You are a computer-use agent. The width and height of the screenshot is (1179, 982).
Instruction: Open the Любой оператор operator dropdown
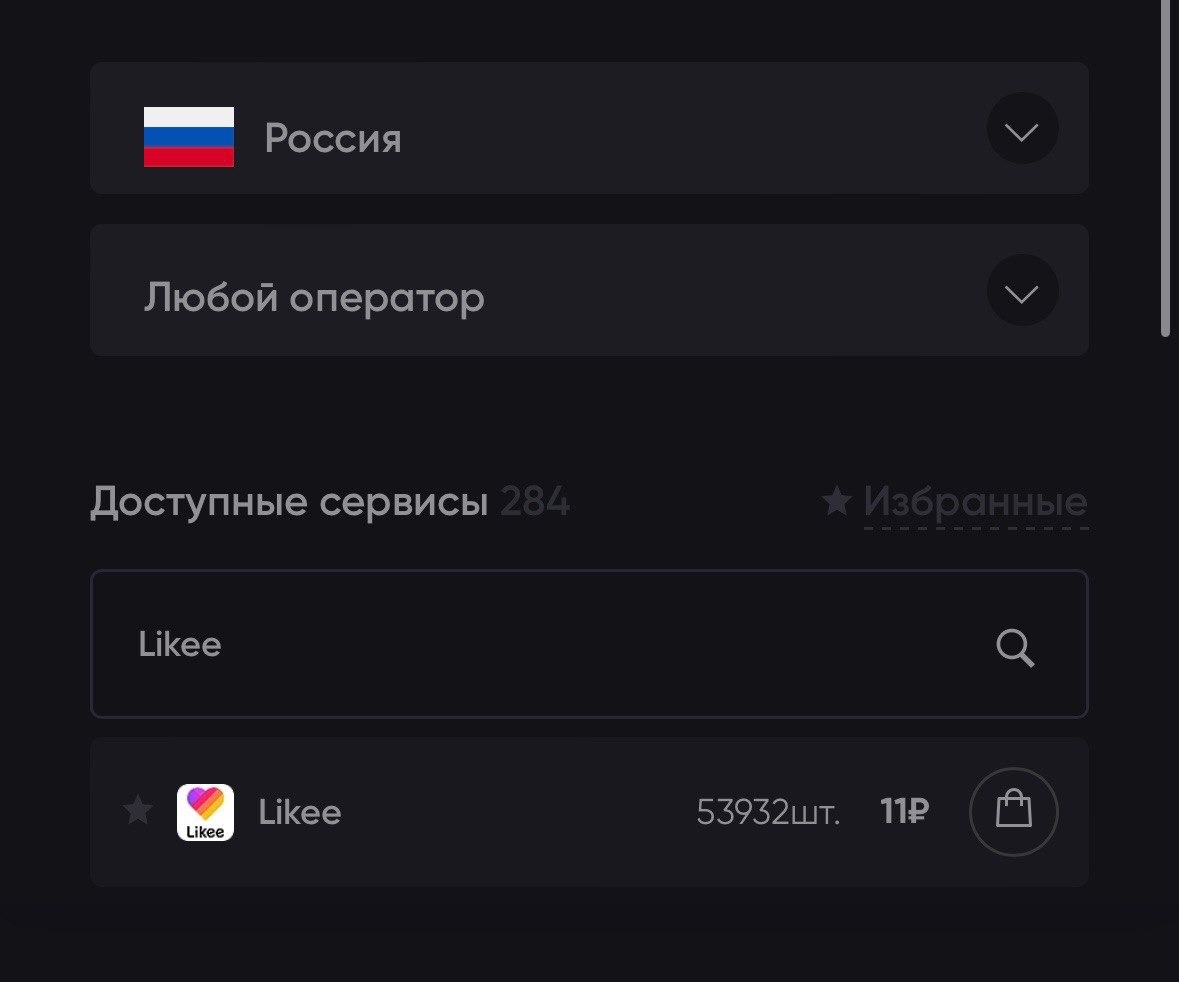[x=1022, y=291]
